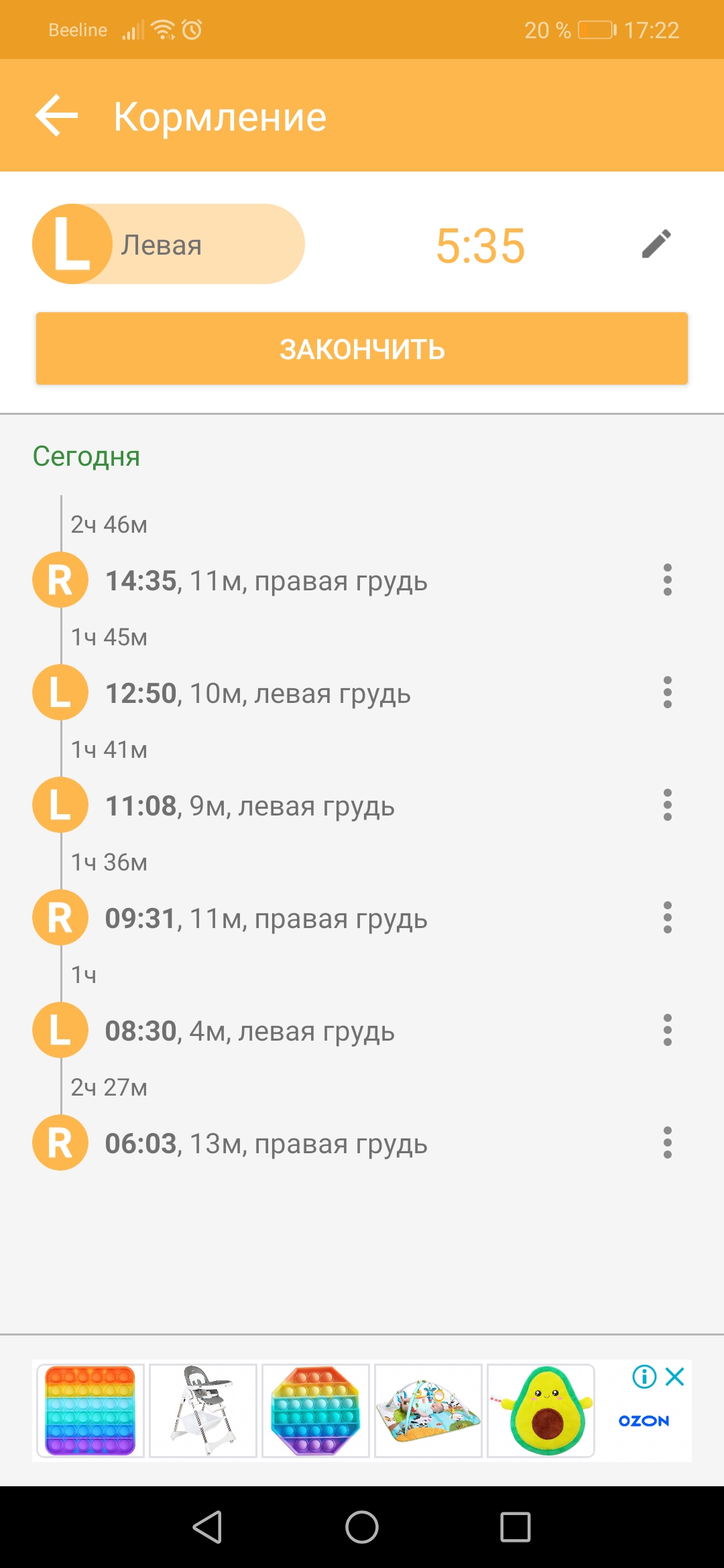Open options menu for the 09:31 feeding

[x=667, y=917]
